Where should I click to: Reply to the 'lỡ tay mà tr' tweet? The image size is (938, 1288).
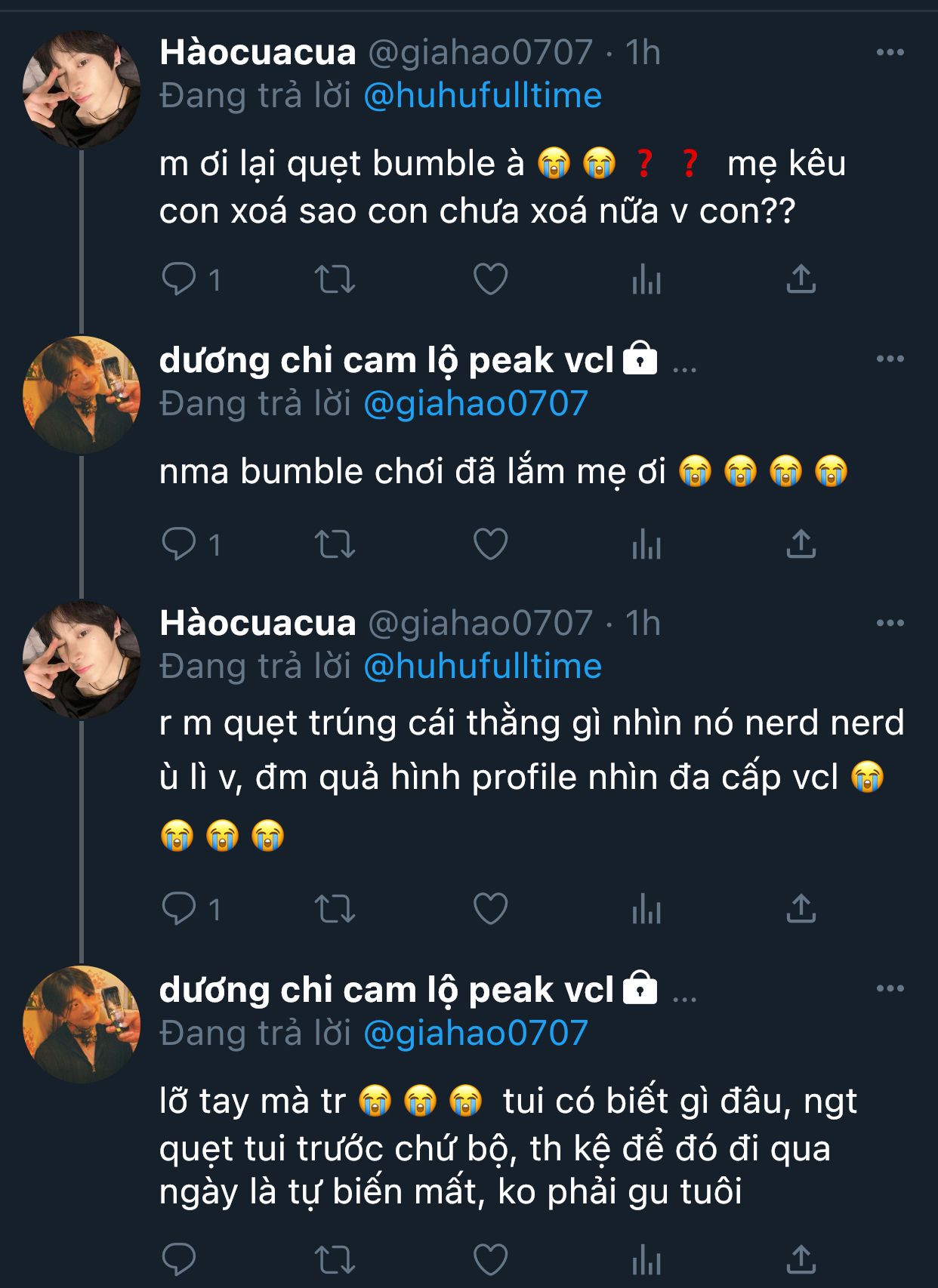click(179, 1259)
